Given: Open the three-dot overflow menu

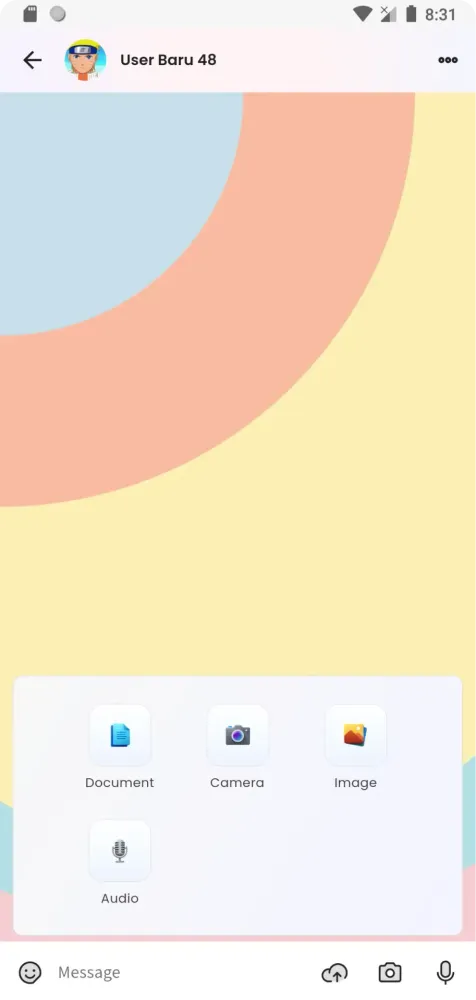Looking at the screenshot, I should (x=448, y=60).
